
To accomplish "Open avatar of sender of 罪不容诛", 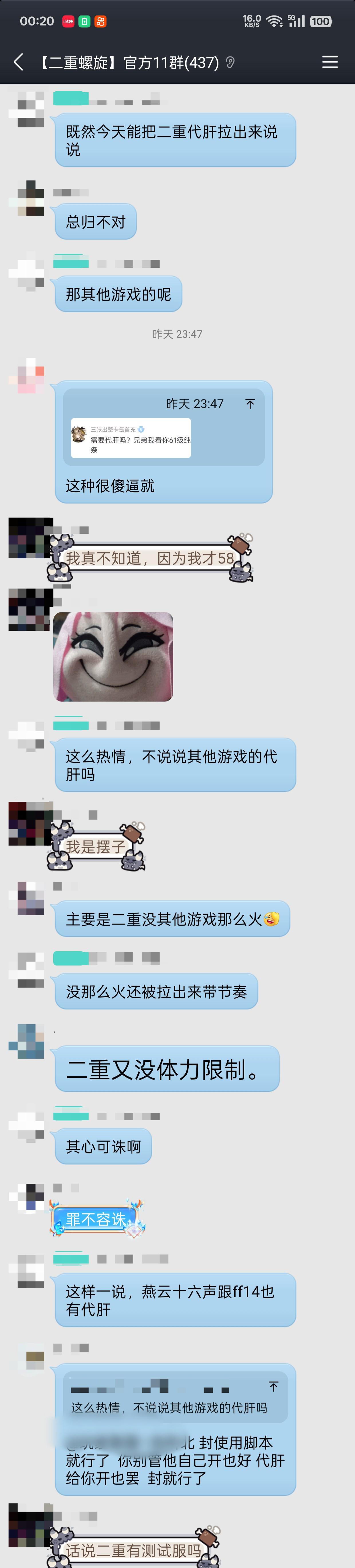I will tap(27, 1199).
